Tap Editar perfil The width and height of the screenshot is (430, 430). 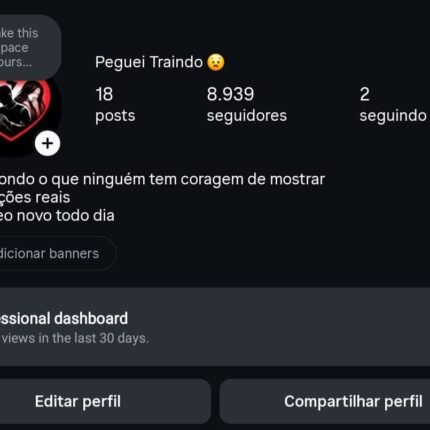(x=105, y=401)
